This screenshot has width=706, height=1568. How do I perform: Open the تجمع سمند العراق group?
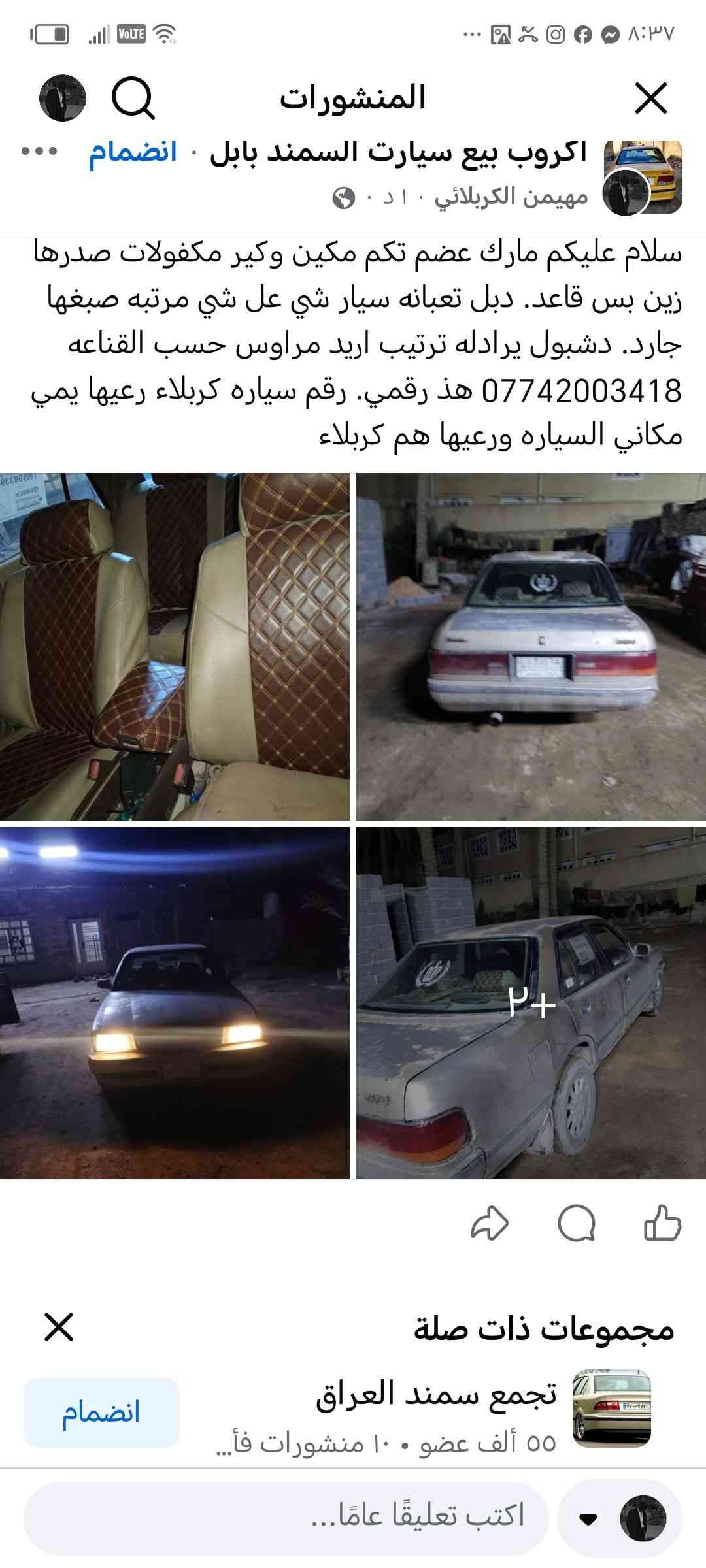436,1396
